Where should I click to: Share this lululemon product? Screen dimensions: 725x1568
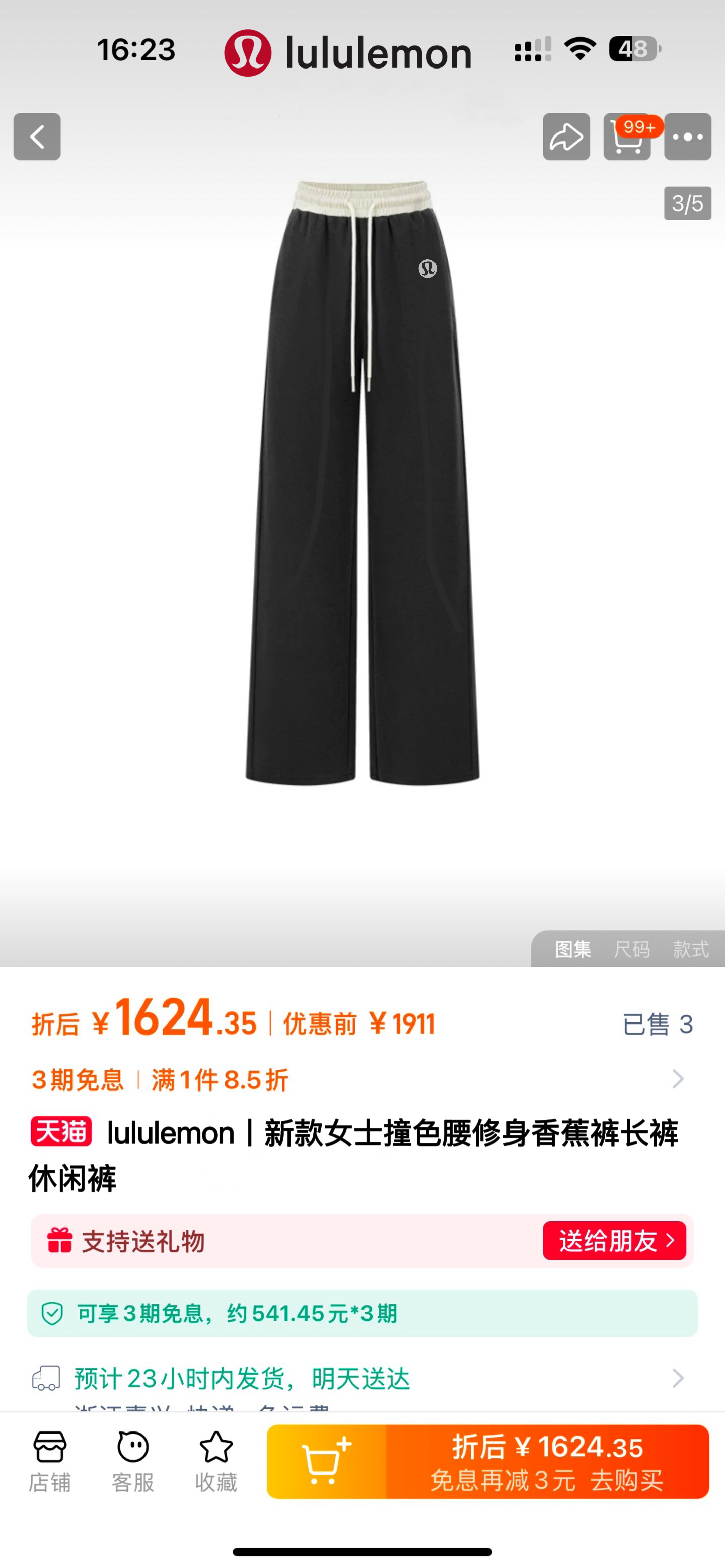565,137
